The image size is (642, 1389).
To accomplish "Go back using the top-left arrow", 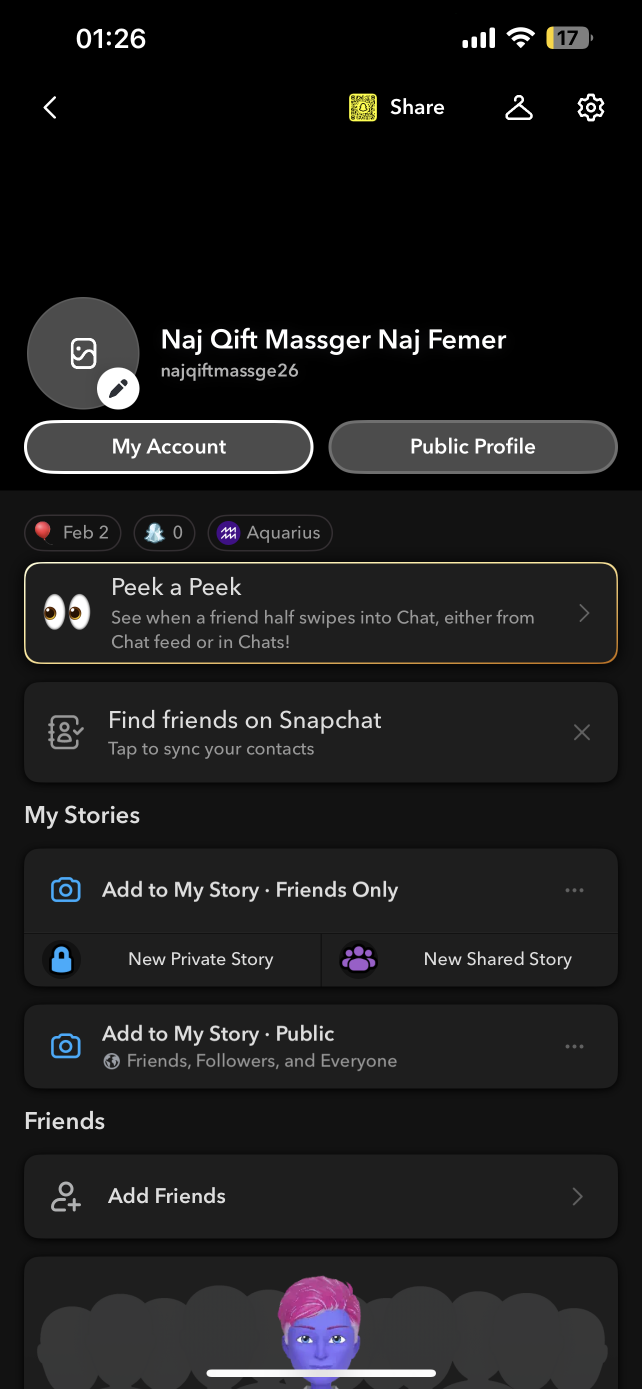I will tap(50, 108).
